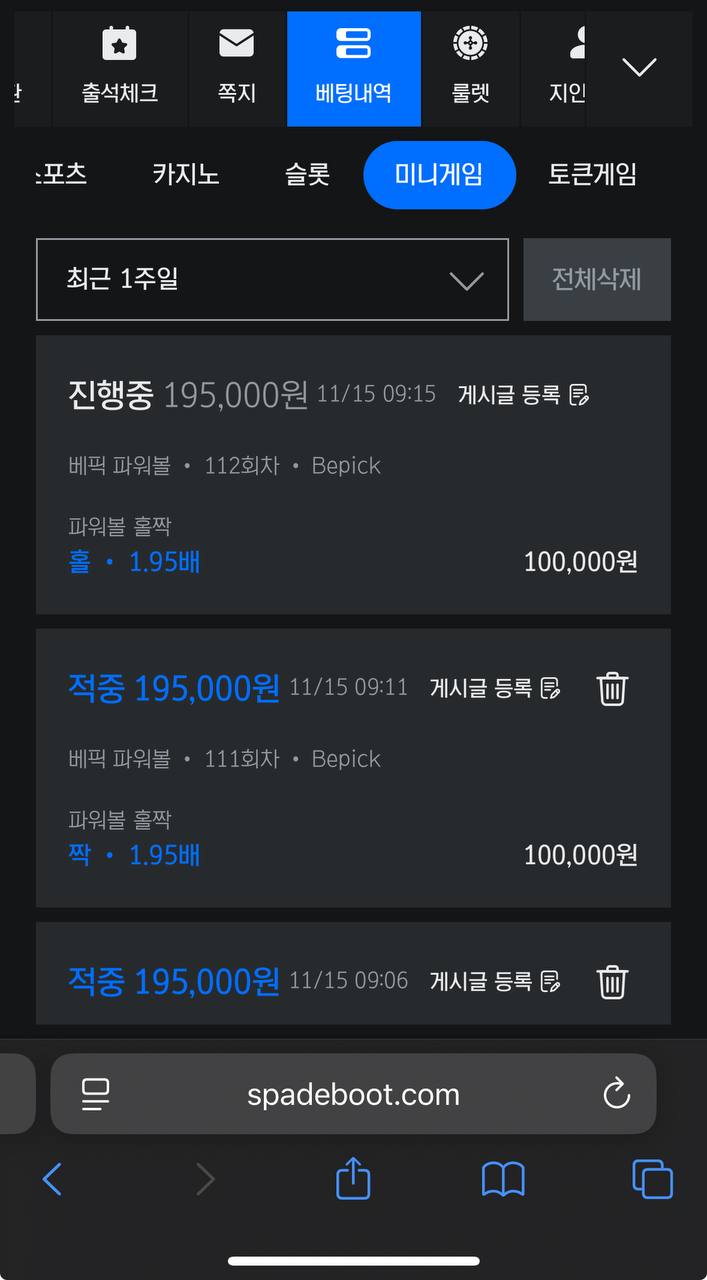Open the 쪽지 messages menu
Screen dimensions: 707x1280
(236, 68)
